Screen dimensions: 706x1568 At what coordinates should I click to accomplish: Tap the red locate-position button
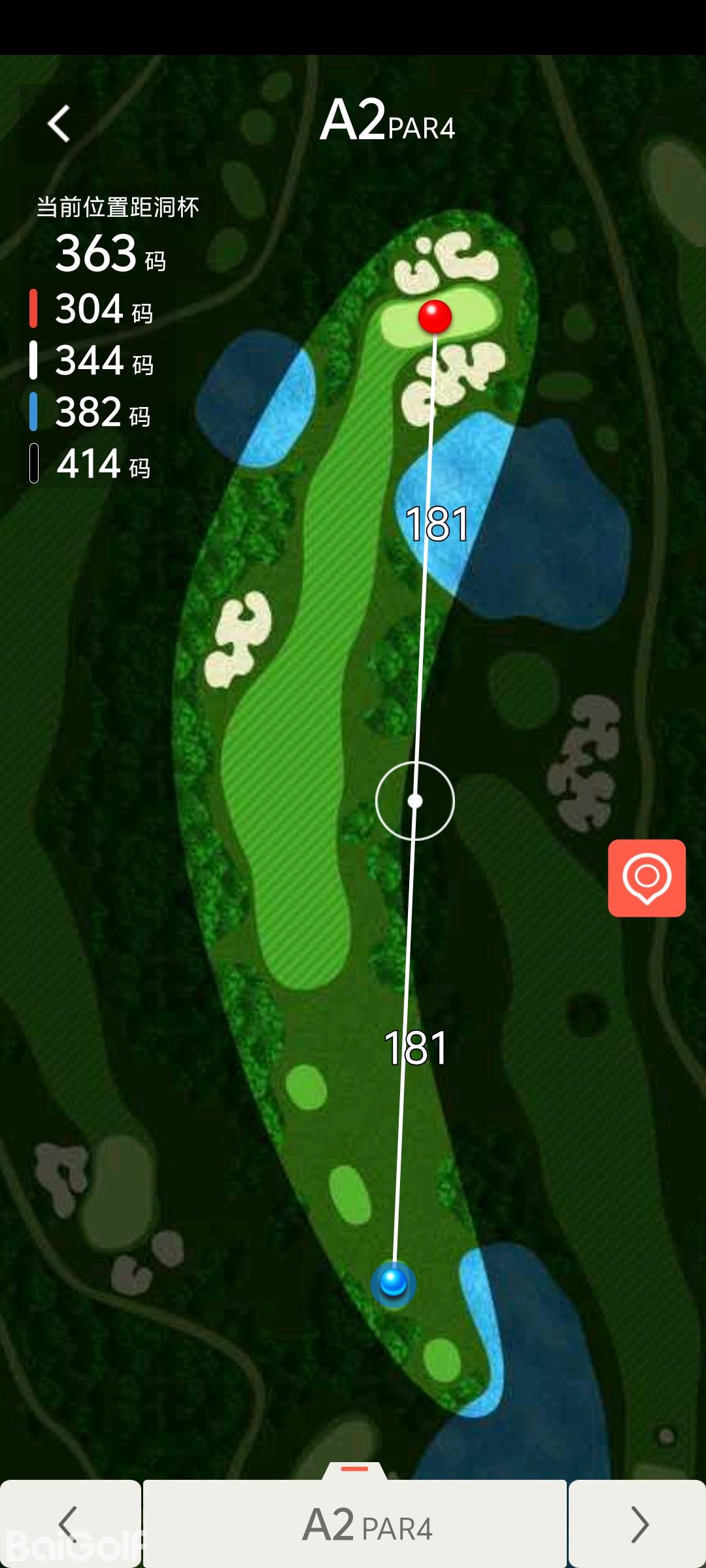(647, 877)
